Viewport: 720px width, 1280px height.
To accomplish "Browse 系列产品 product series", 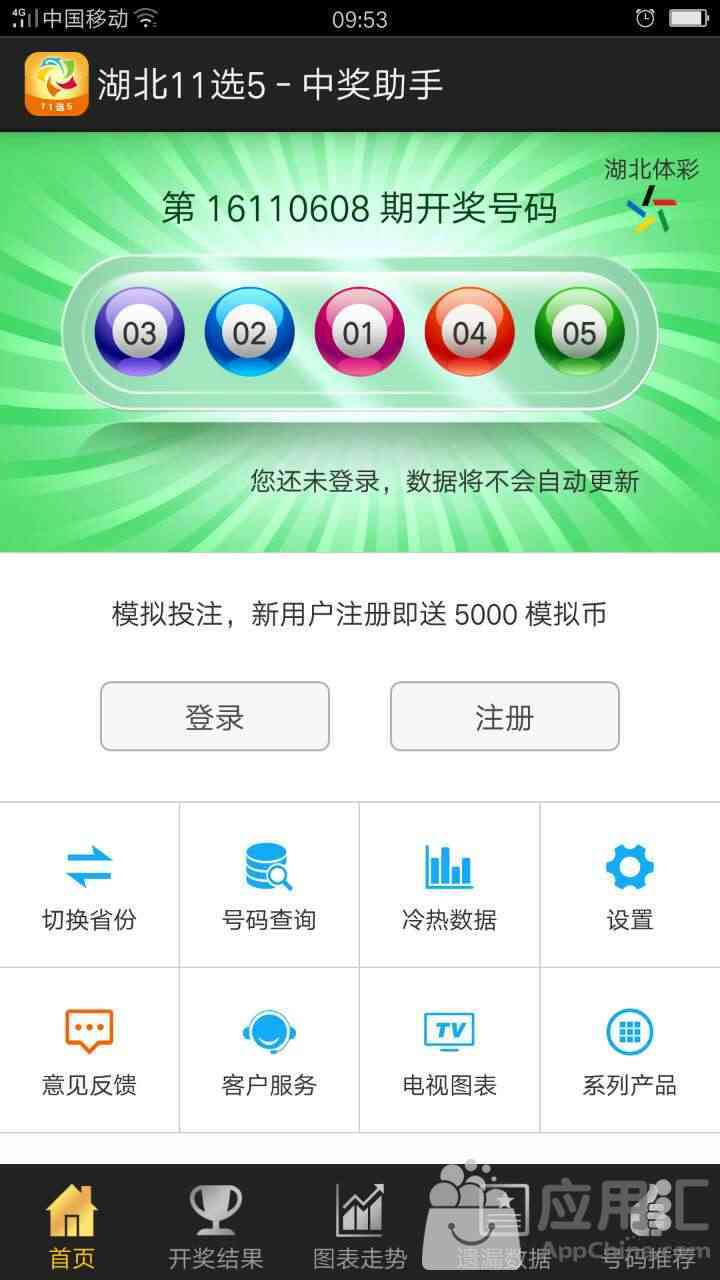I will [629, 1050].
